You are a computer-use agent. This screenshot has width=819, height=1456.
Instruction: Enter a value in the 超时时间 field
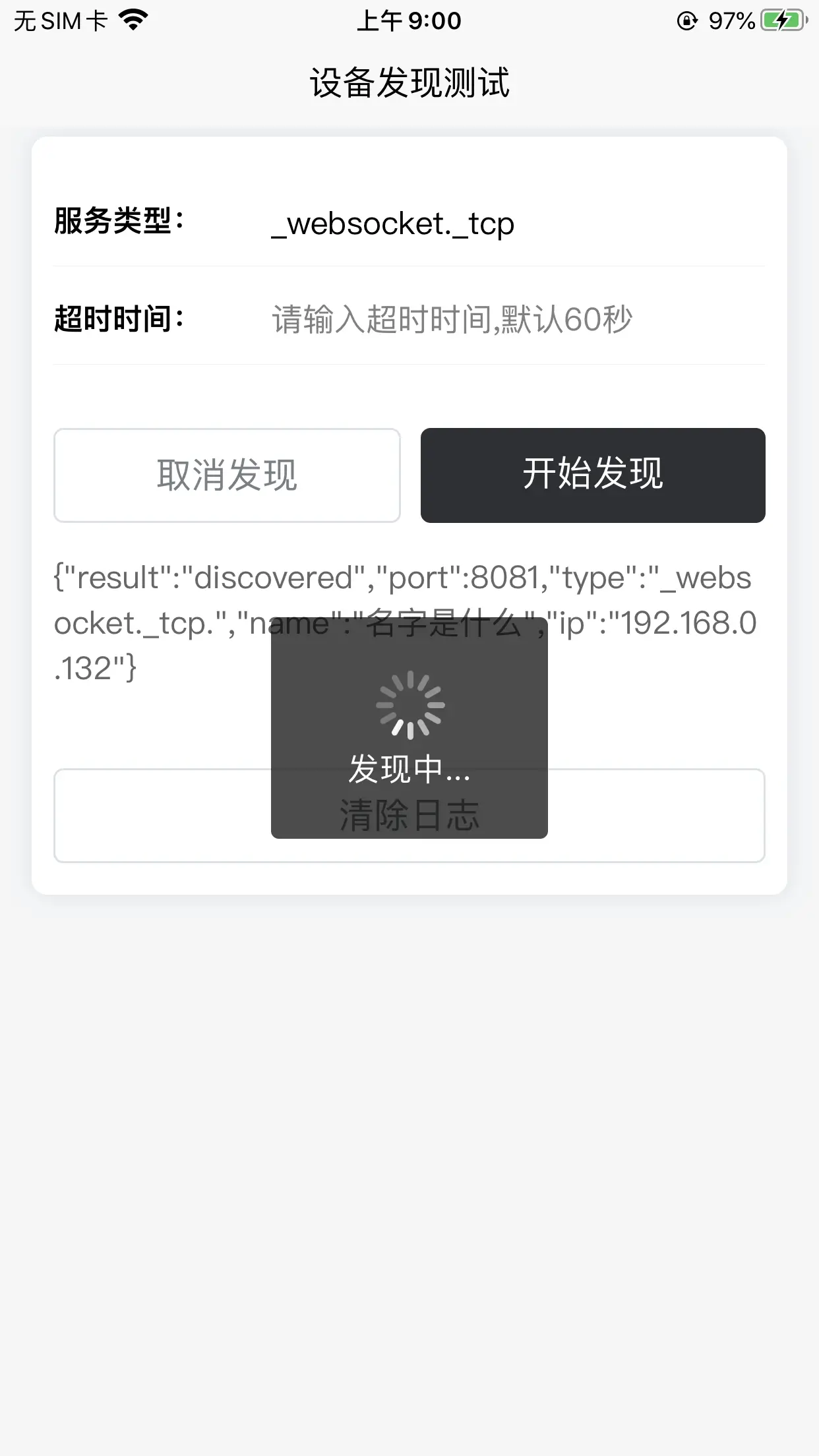(518, 319)
